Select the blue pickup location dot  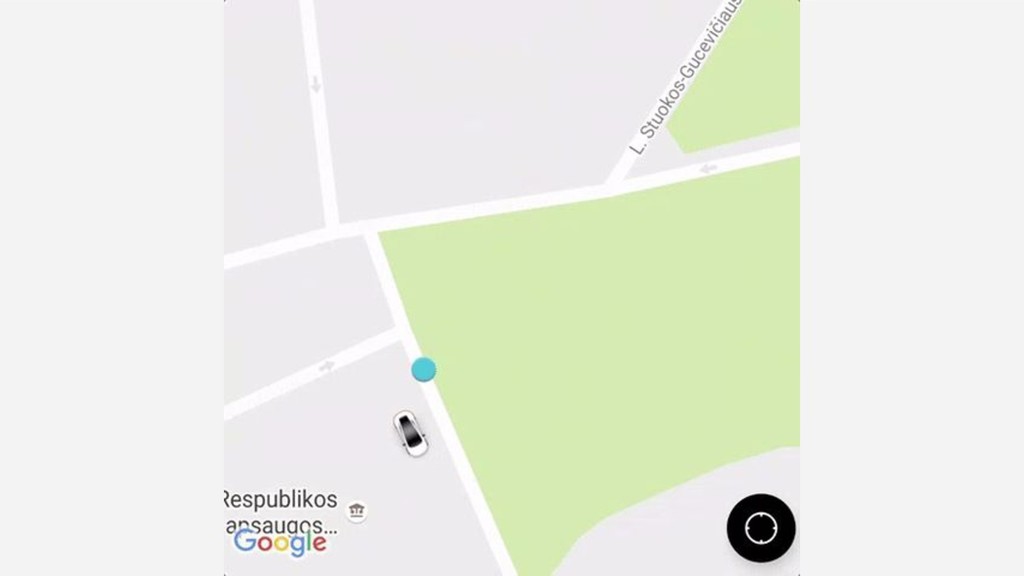424,370
